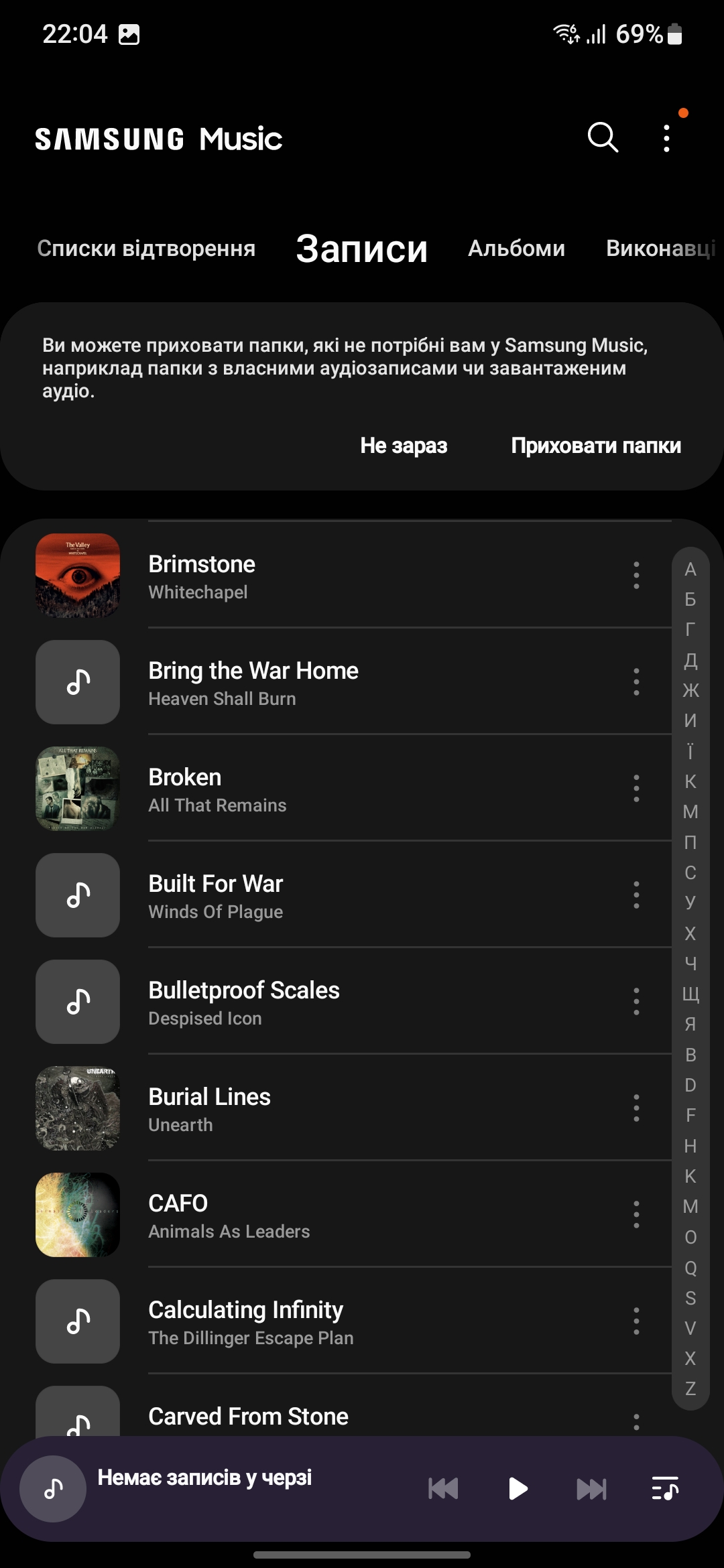Skip to the next track

(591, 1489)
